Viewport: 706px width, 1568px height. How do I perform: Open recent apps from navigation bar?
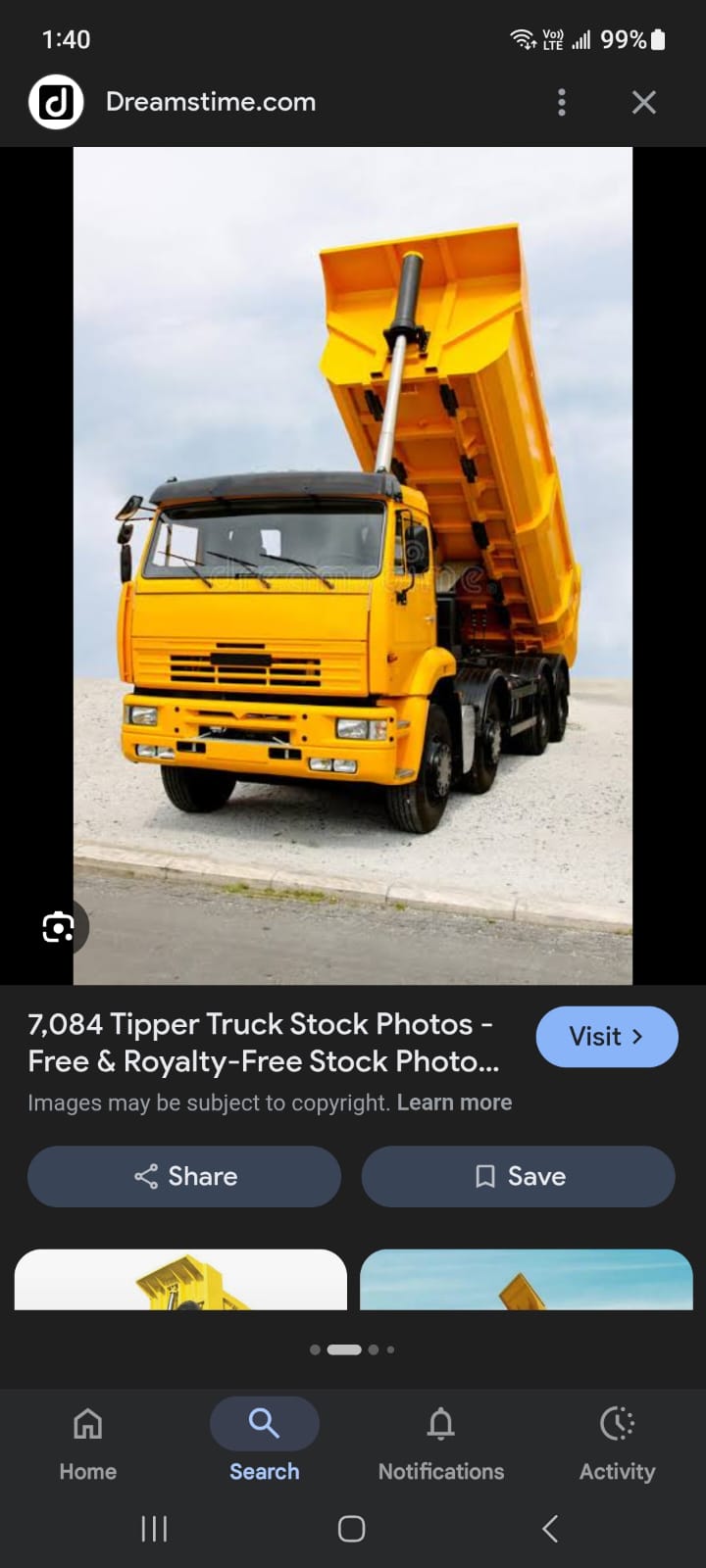click(154, 1529)
